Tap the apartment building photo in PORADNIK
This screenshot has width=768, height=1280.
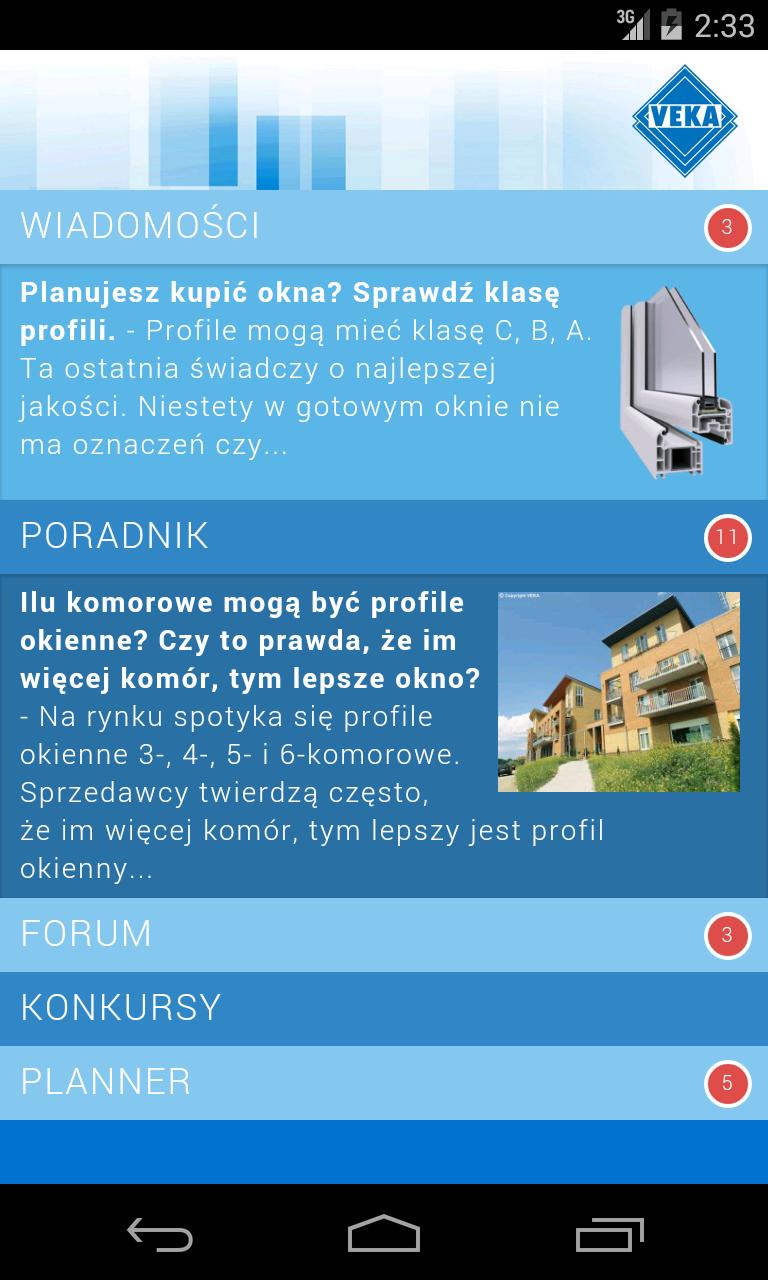pyautogui.click(x=618, y=690)
